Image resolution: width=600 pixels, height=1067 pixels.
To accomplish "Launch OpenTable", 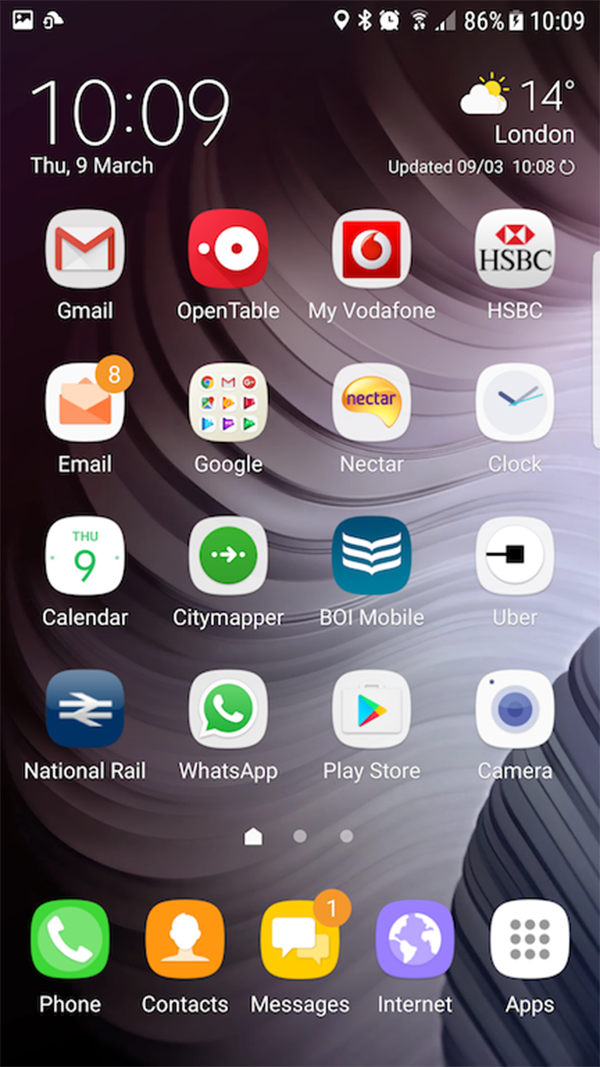I will (228, 249).
